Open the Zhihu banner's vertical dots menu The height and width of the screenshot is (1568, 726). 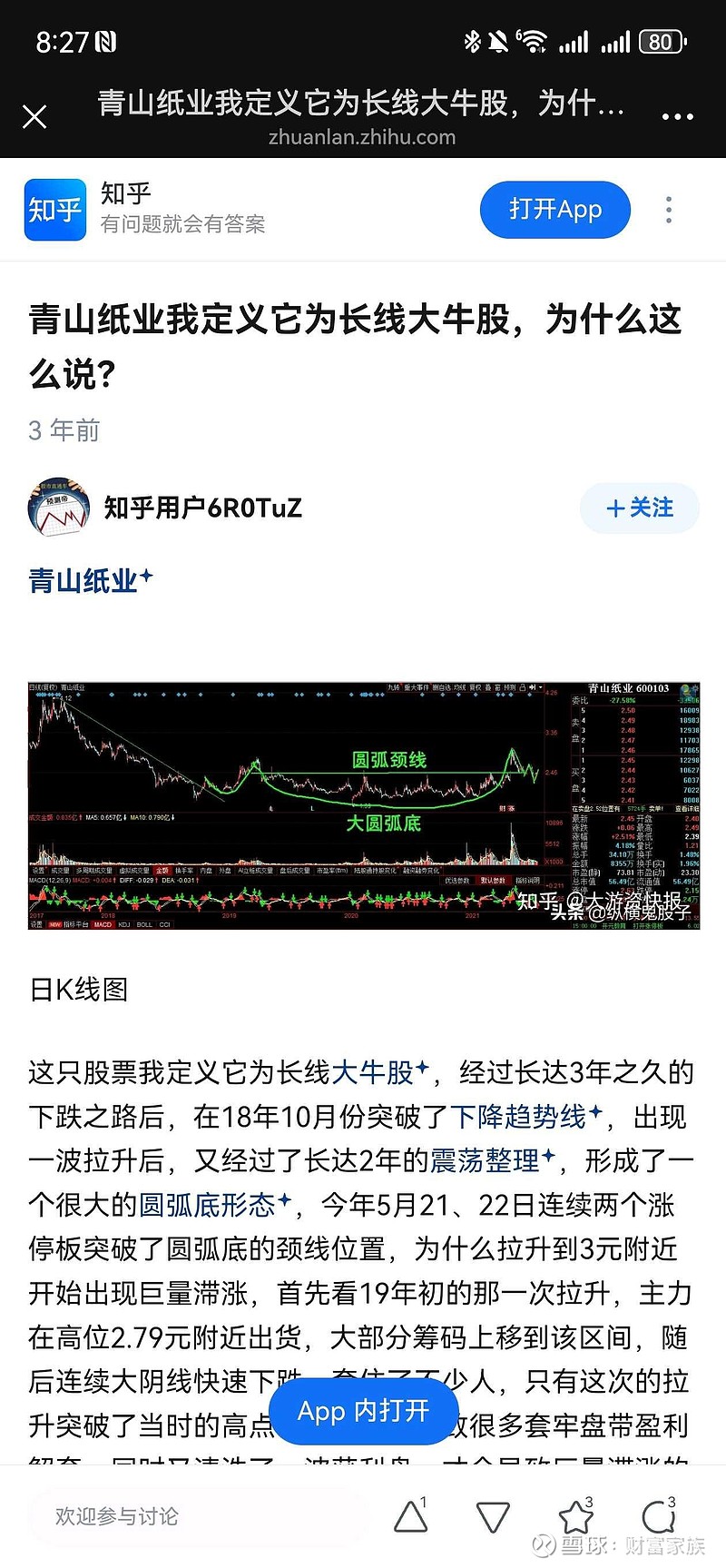pyautogui.click(x=669, y=210)
